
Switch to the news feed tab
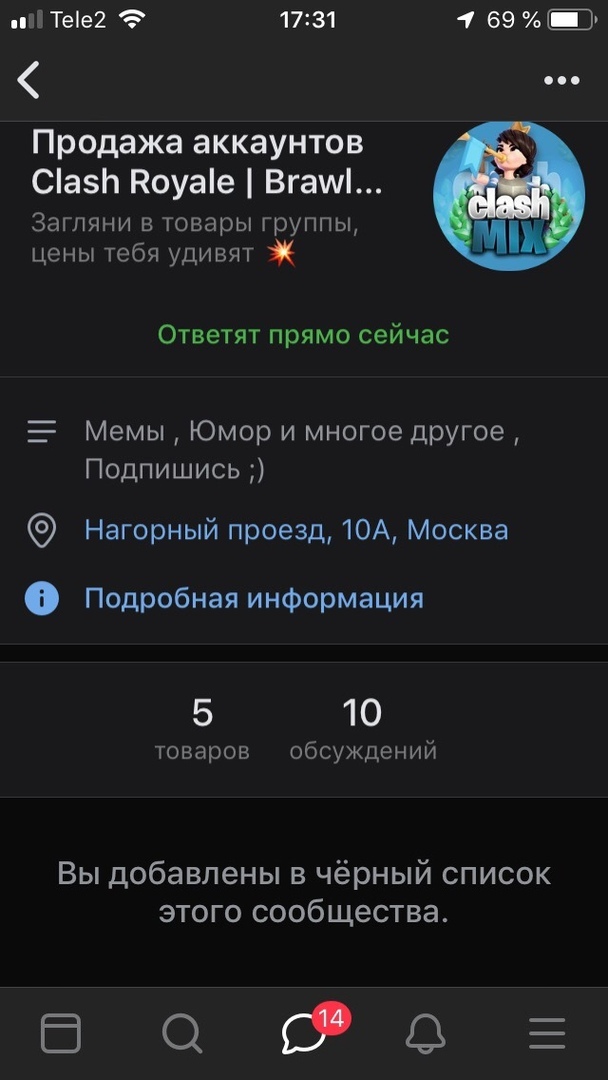pos(61,1033)
